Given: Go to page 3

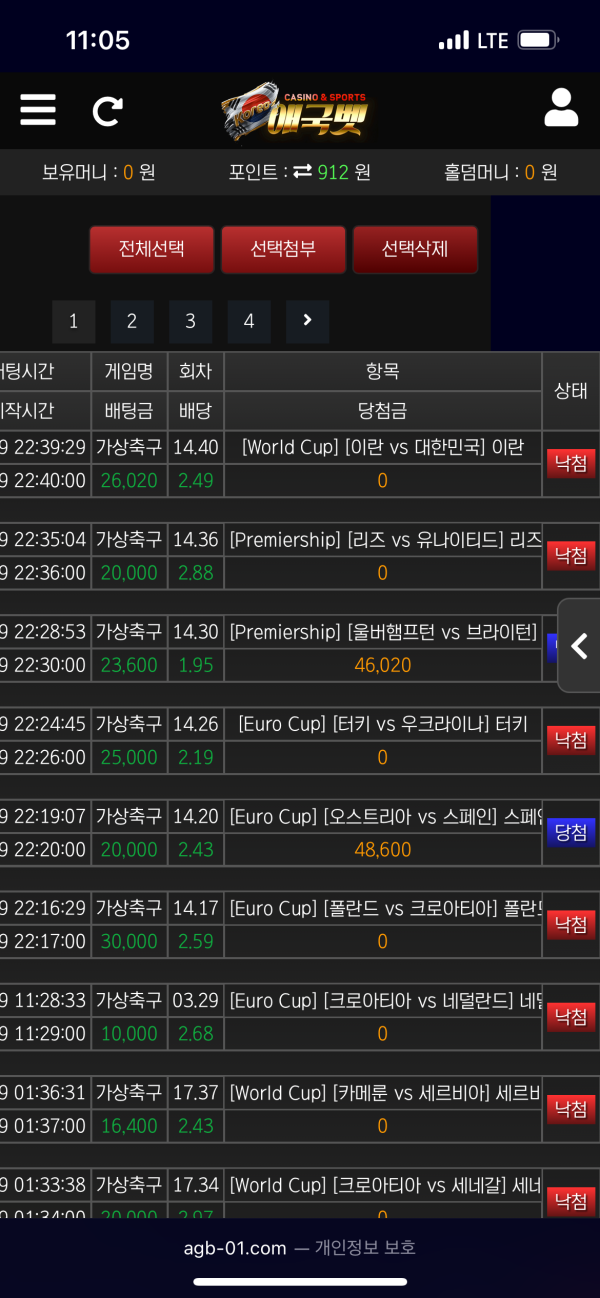Looking at the screenshot, I should (190, 322).
